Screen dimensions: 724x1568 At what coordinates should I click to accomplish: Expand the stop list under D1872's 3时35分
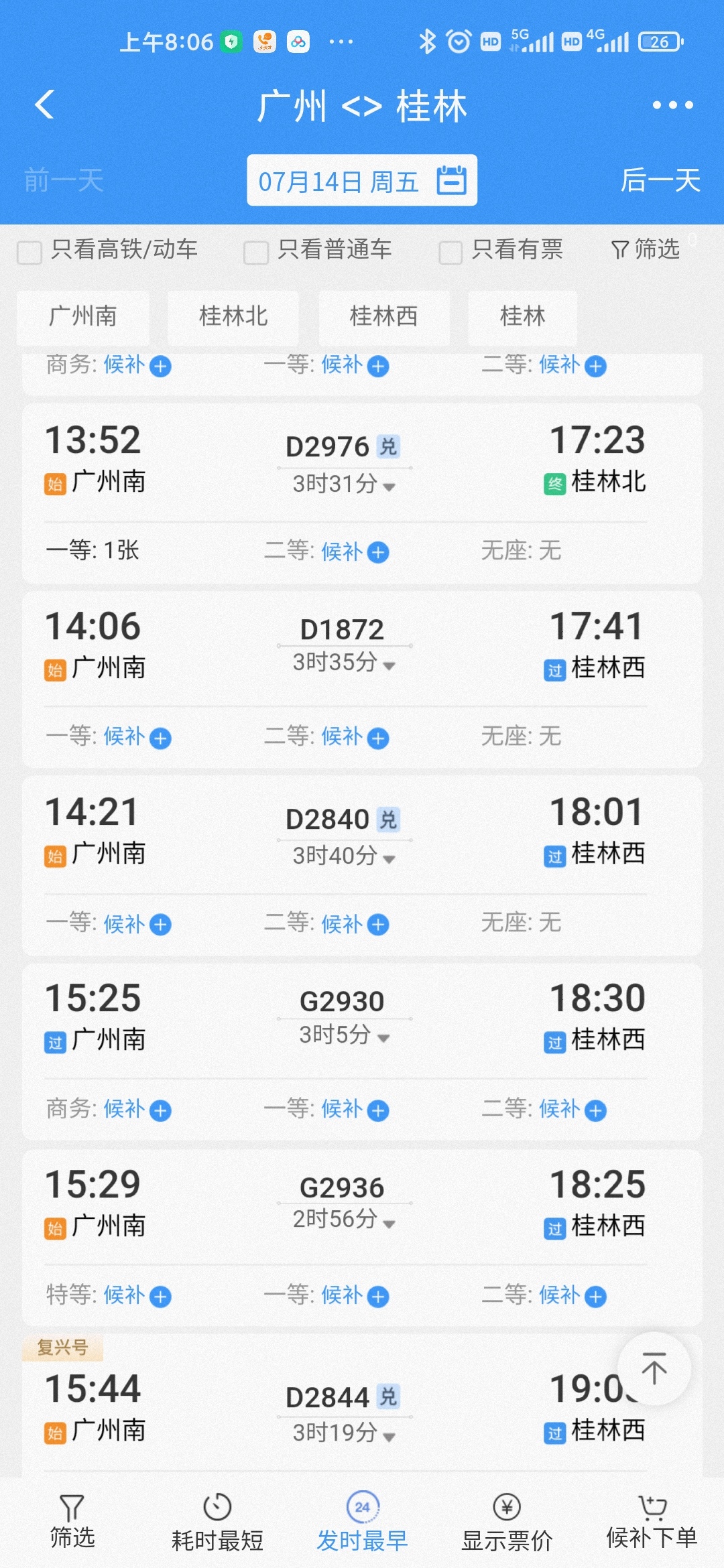(344, 663)
